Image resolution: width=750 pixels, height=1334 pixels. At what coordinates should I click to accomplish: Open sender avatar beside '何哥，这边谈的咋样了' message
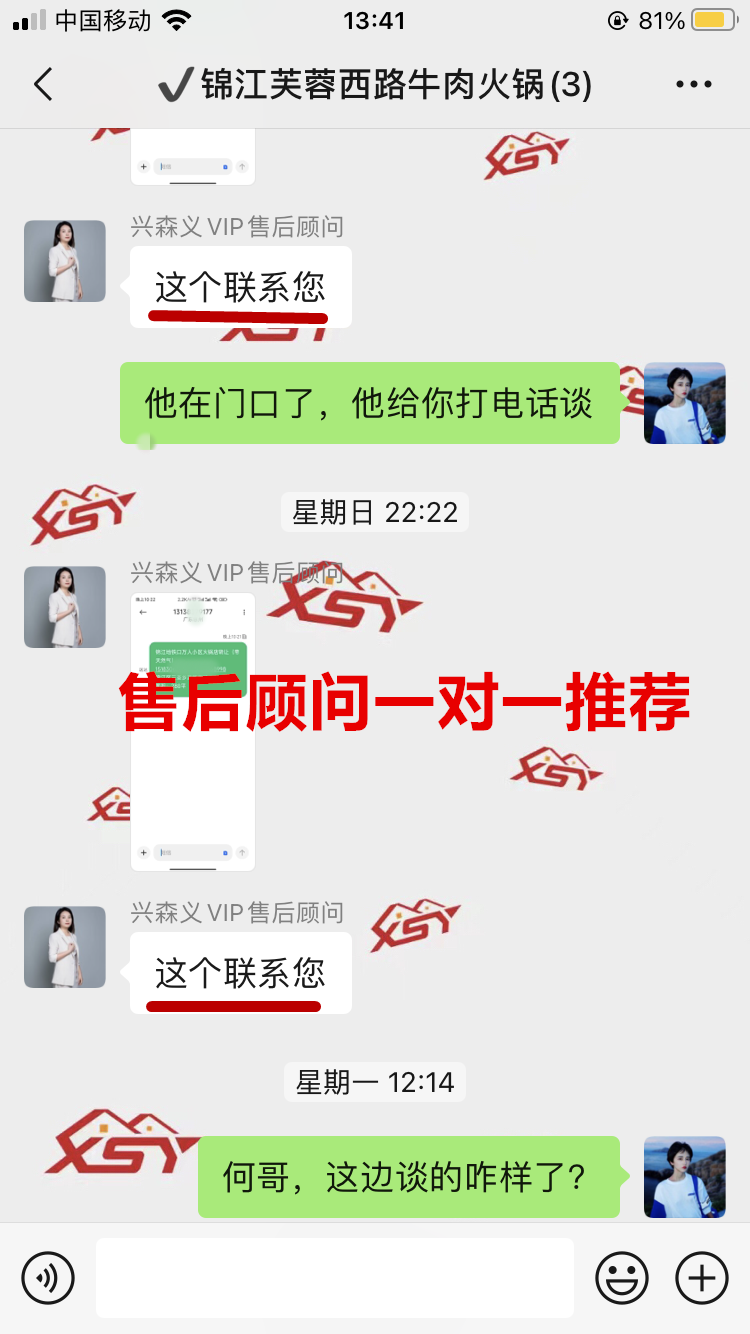[684, 1177]
